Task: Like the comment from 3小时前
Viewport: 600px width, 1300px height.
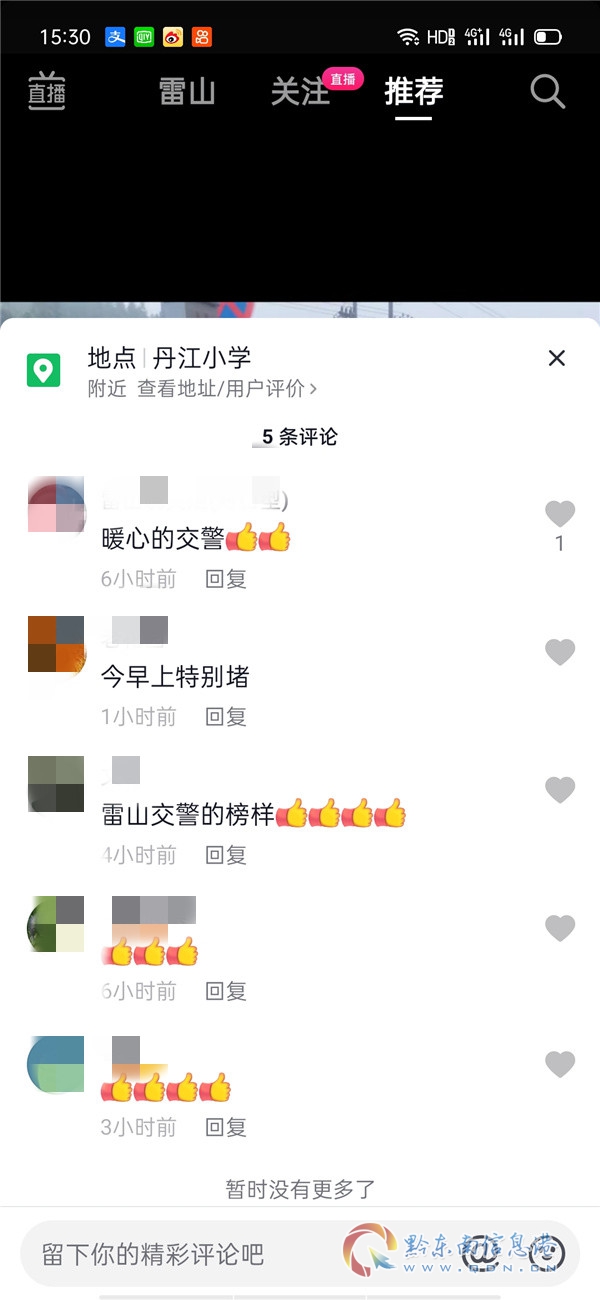Action: pyautogui.click(x=560, y=1065)
